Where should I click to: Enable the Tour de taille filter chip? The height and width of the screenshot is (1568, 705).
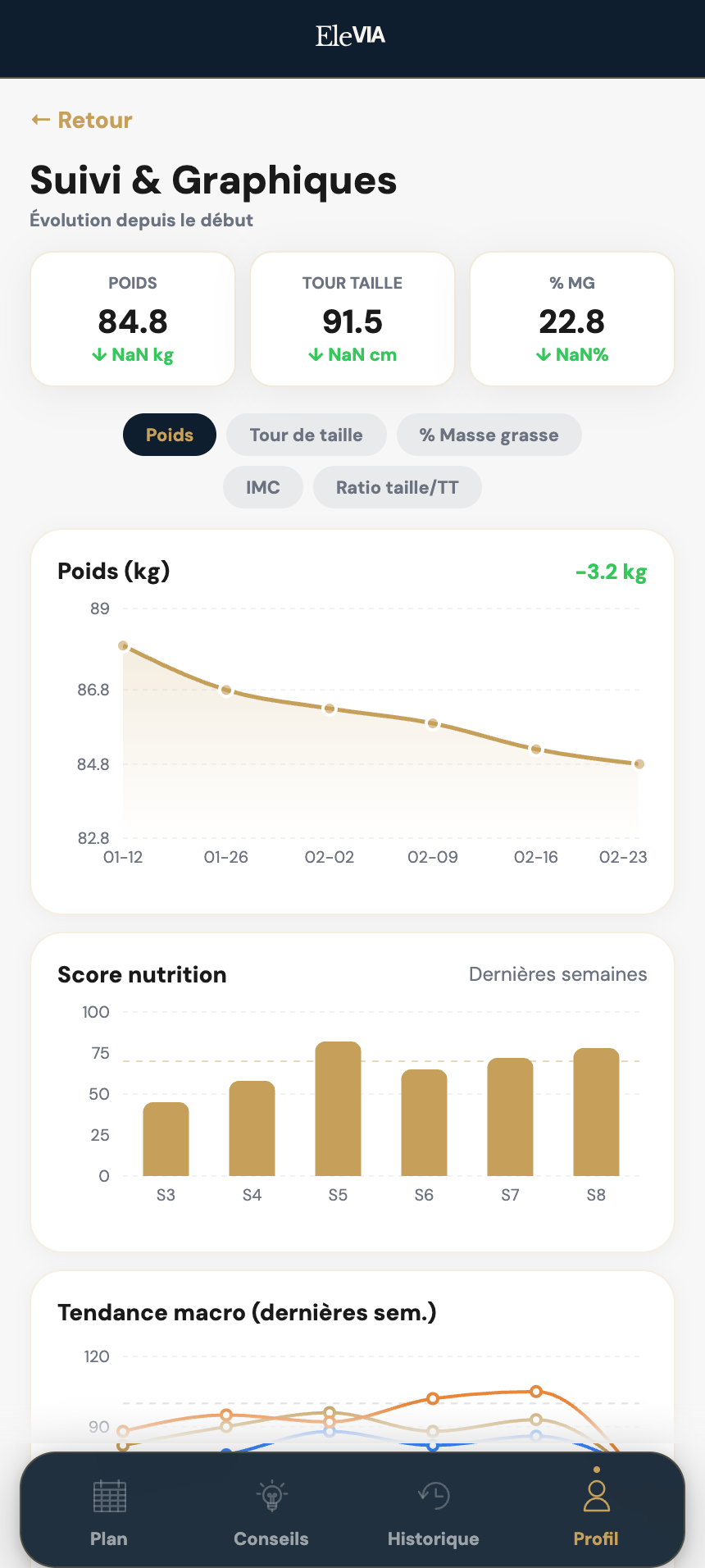click(x=306, y=435)
